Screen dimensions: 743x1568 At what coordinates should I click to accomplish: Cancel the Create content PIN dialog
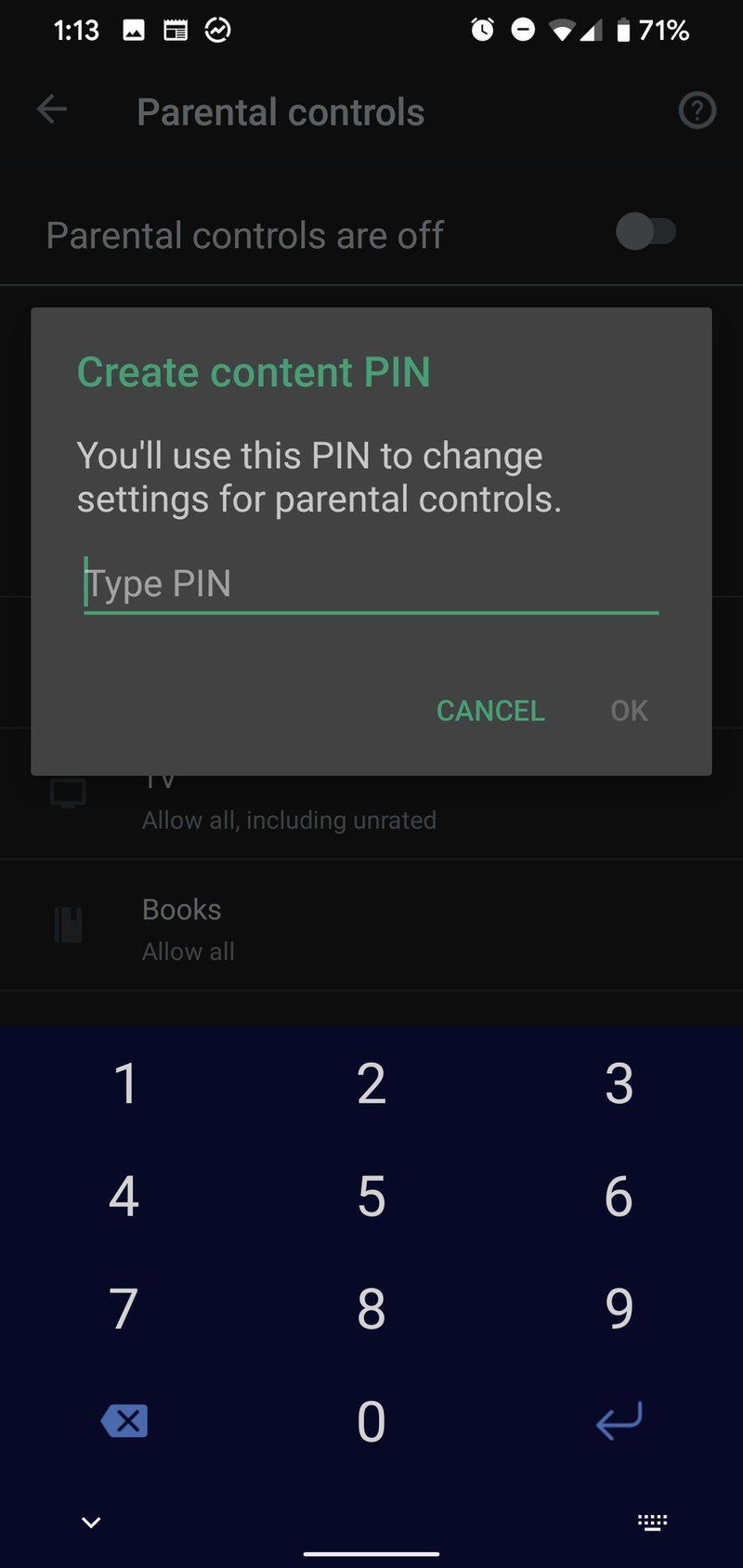(490, 710)
